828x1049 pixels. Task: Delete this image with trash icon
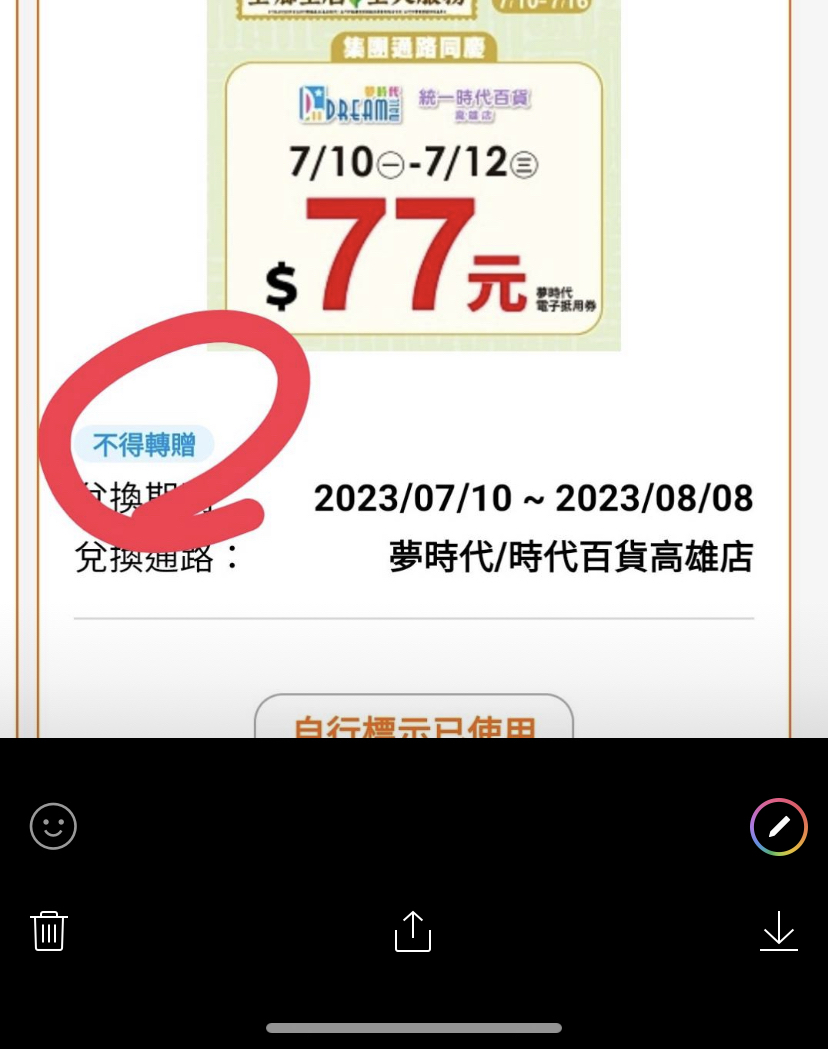click(x=49, y=930)
